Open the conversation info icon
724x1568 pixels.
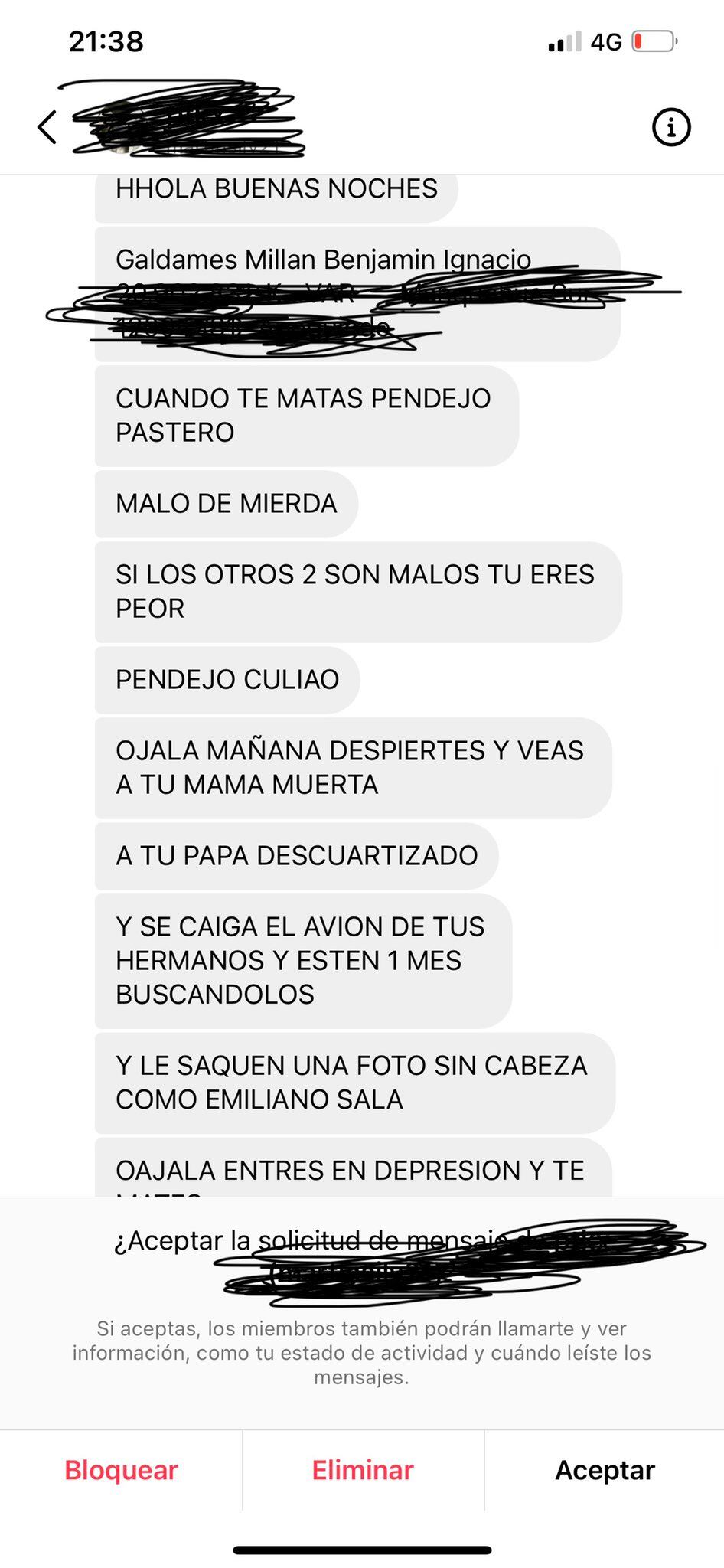coord(671,127)
